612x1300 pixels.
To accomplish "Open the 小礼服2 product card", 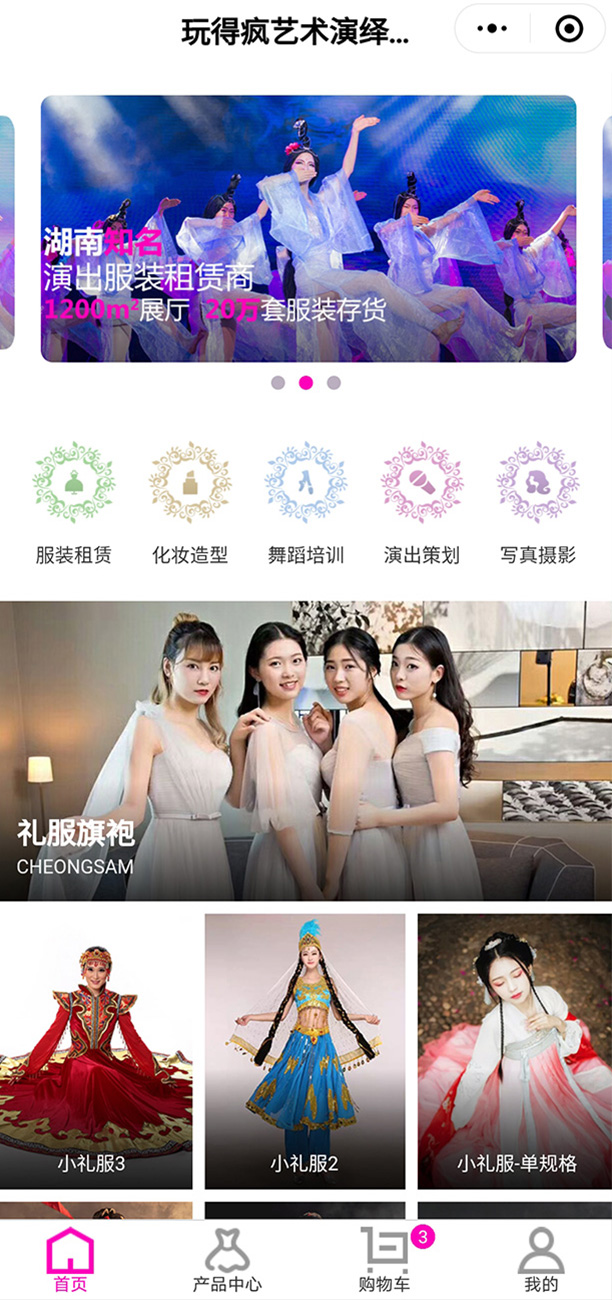I will point(305,1051).
